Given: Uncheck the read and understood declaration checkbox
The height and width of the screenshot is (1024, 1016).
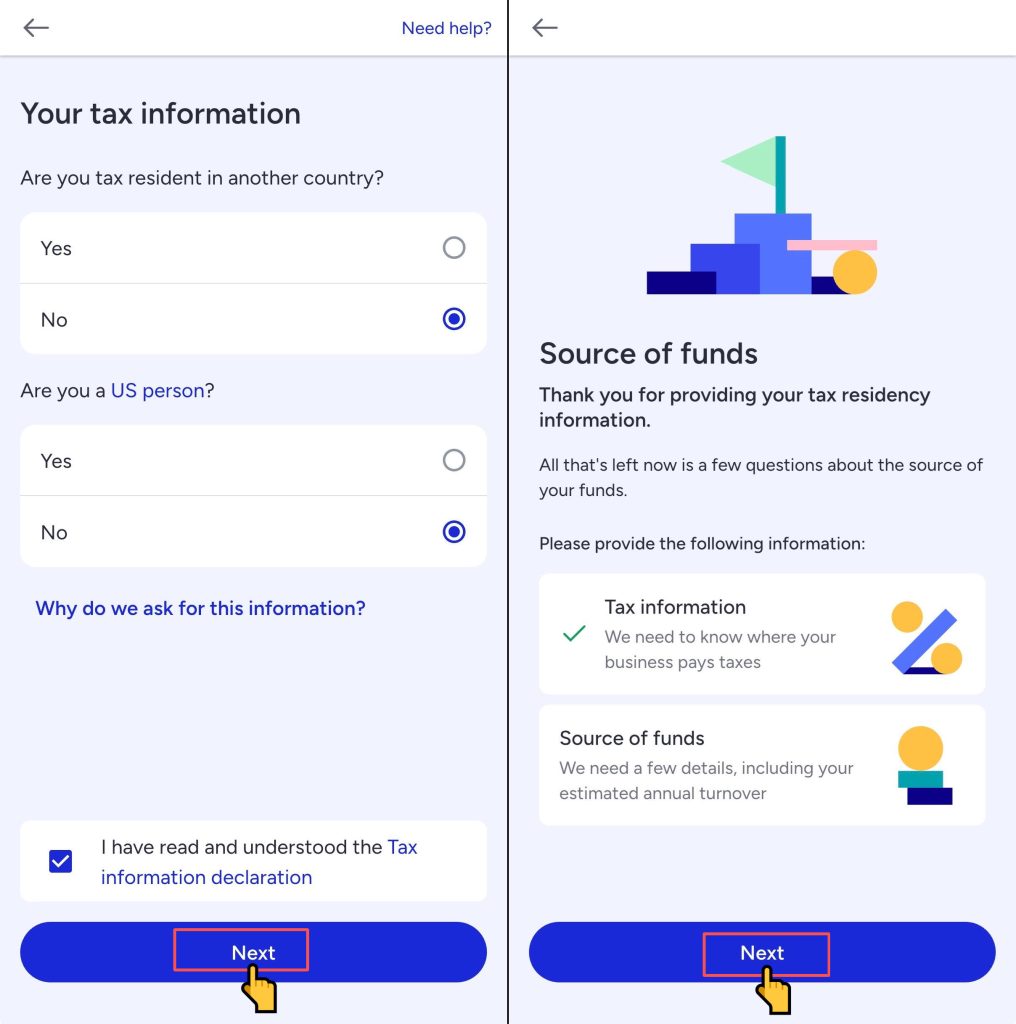Looking at the screenshot, I should pos(61,861).
